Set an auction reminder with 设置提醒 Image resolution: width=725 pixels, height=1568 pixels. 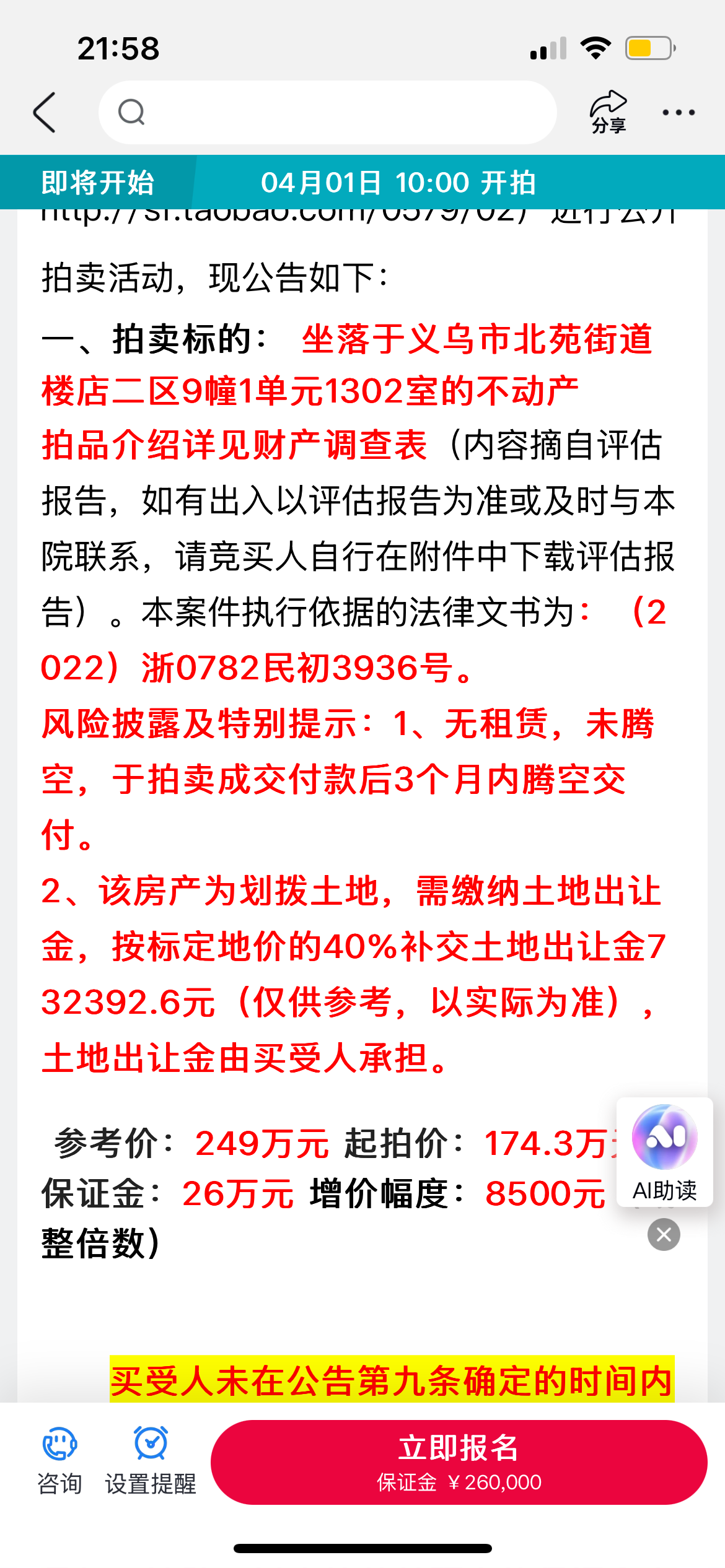151,1460
